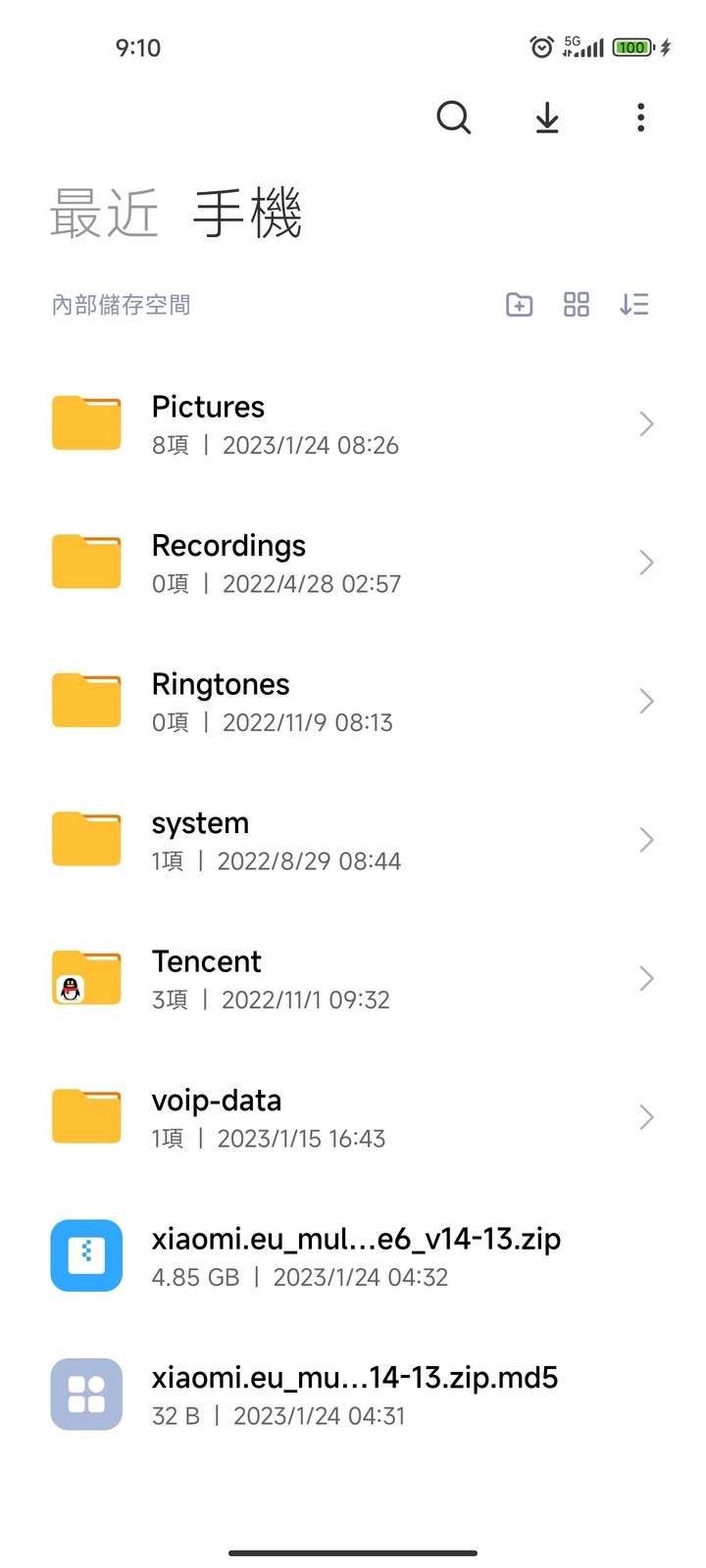Change to grid view
The width and height of the screenshot is (706, 1568).
click(x=577, y=305)
